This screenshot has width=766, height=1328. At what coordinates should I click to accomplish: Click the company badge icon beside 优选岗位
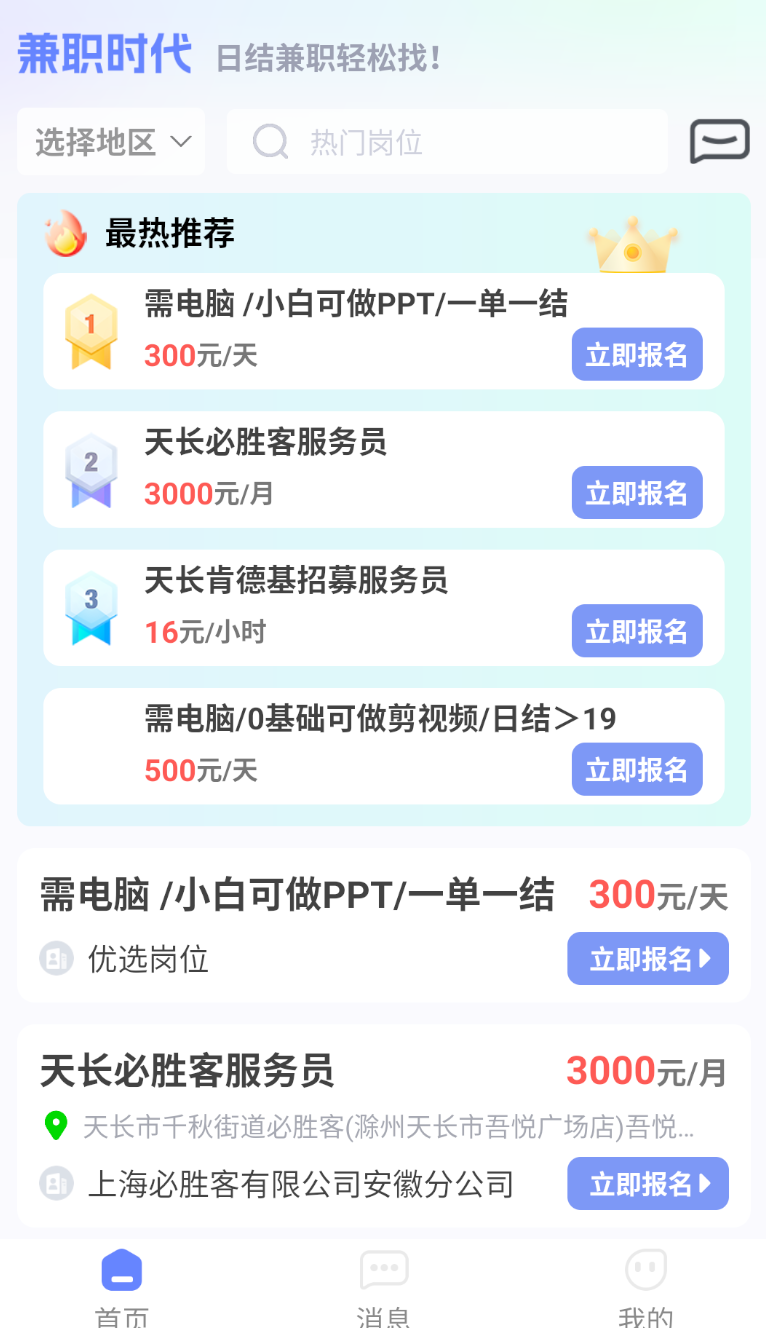pos(55,959)
